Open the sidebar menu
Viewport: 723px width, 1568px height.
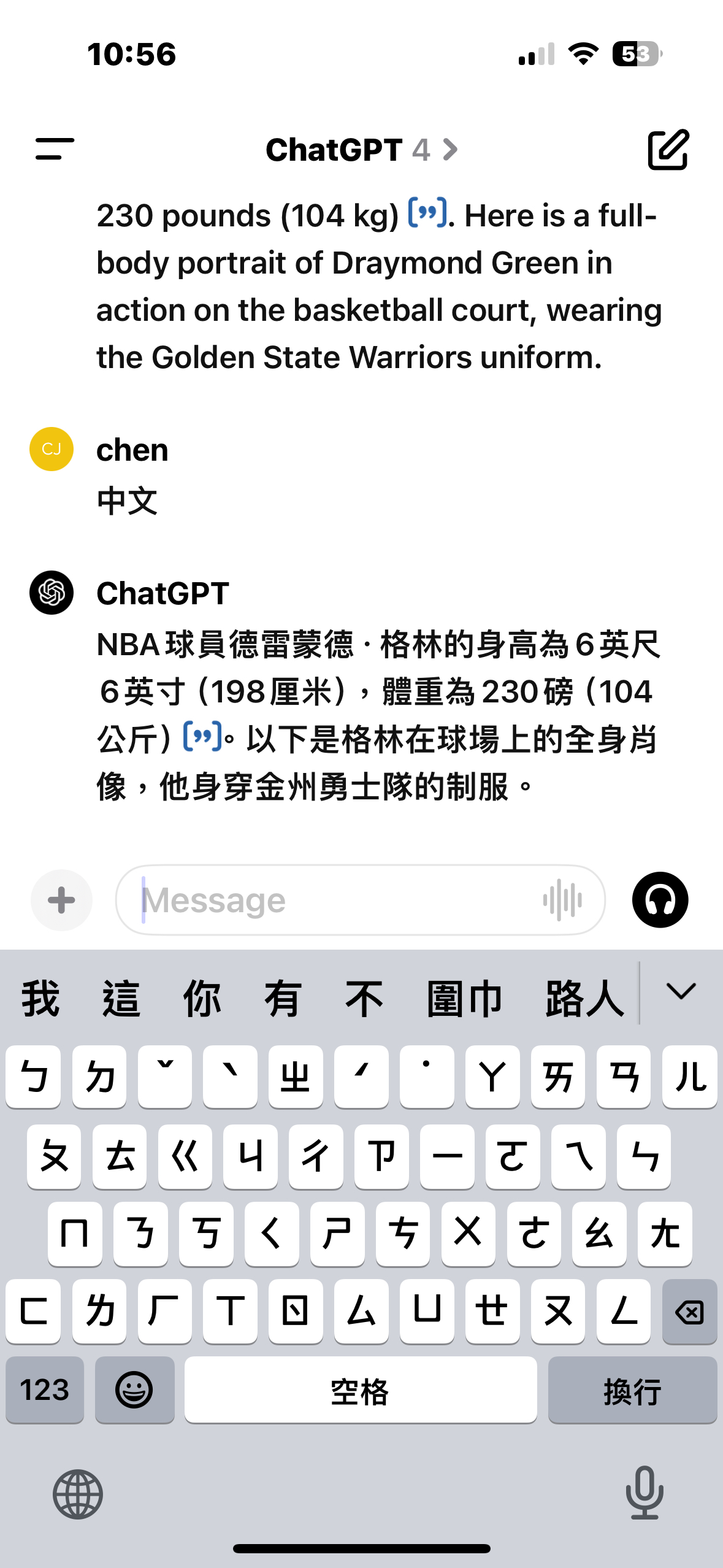(55, 149)
